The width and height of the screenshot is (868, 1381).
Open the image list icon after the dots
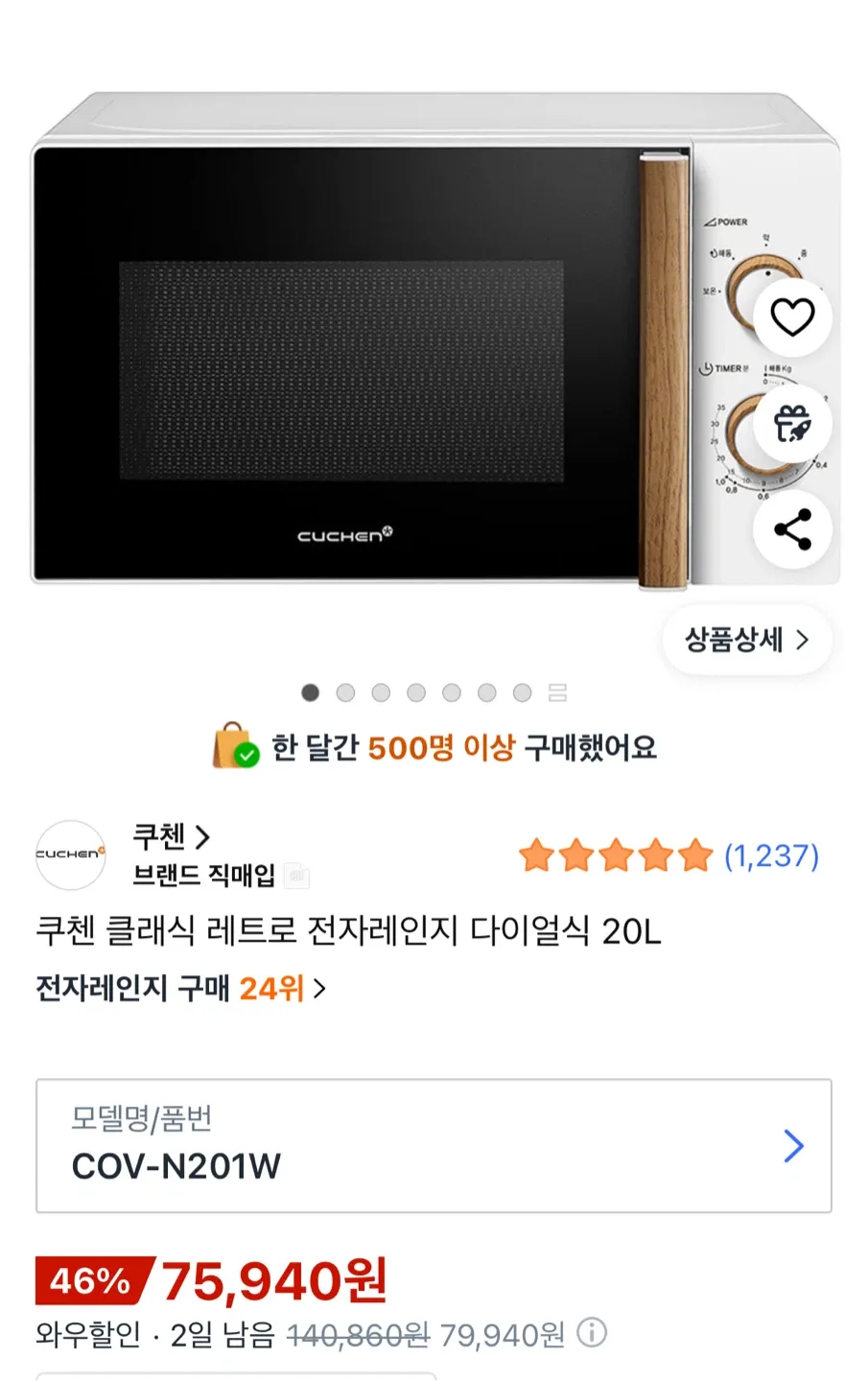pyautogui.click(x=557, y=692)
